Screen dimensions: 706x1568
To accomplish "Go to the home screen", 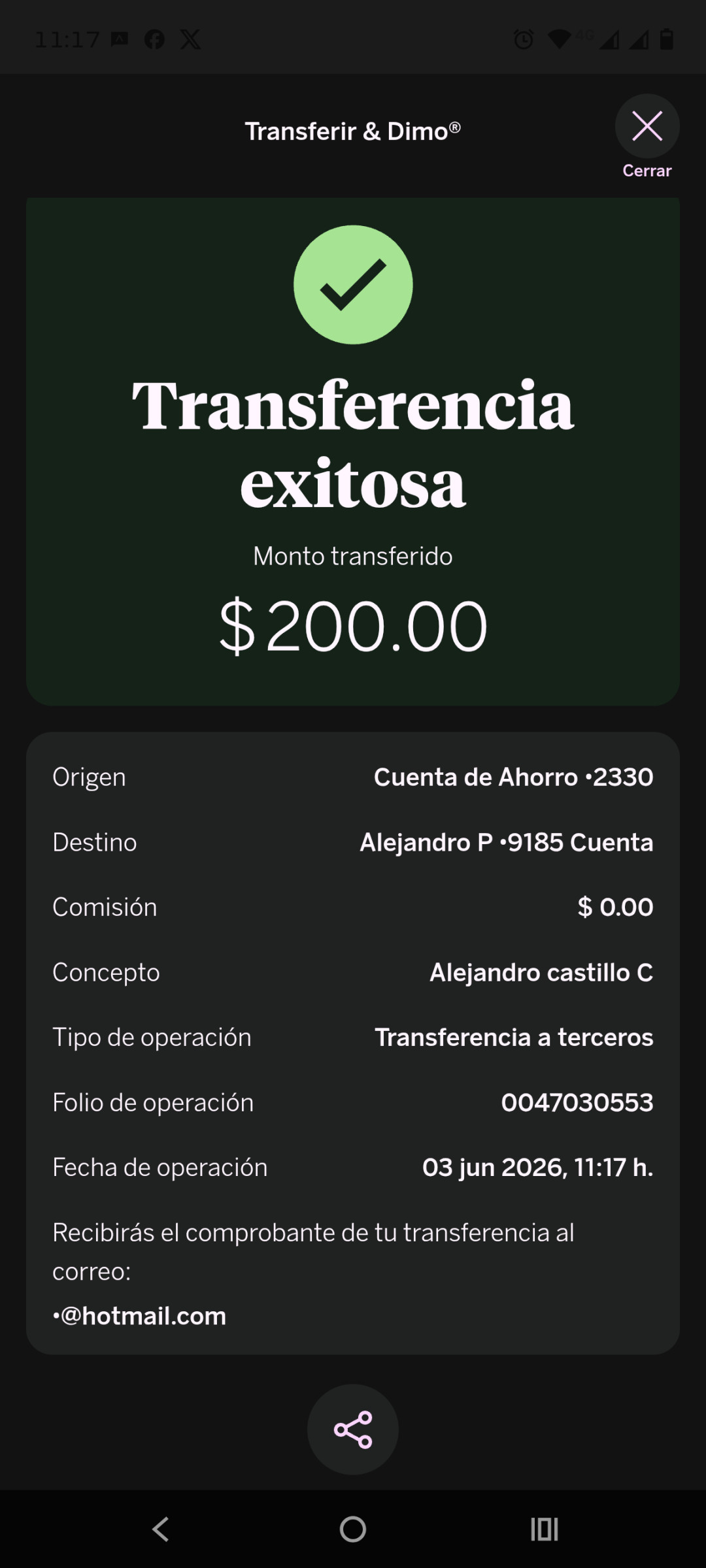I will tap(353, 1529).
